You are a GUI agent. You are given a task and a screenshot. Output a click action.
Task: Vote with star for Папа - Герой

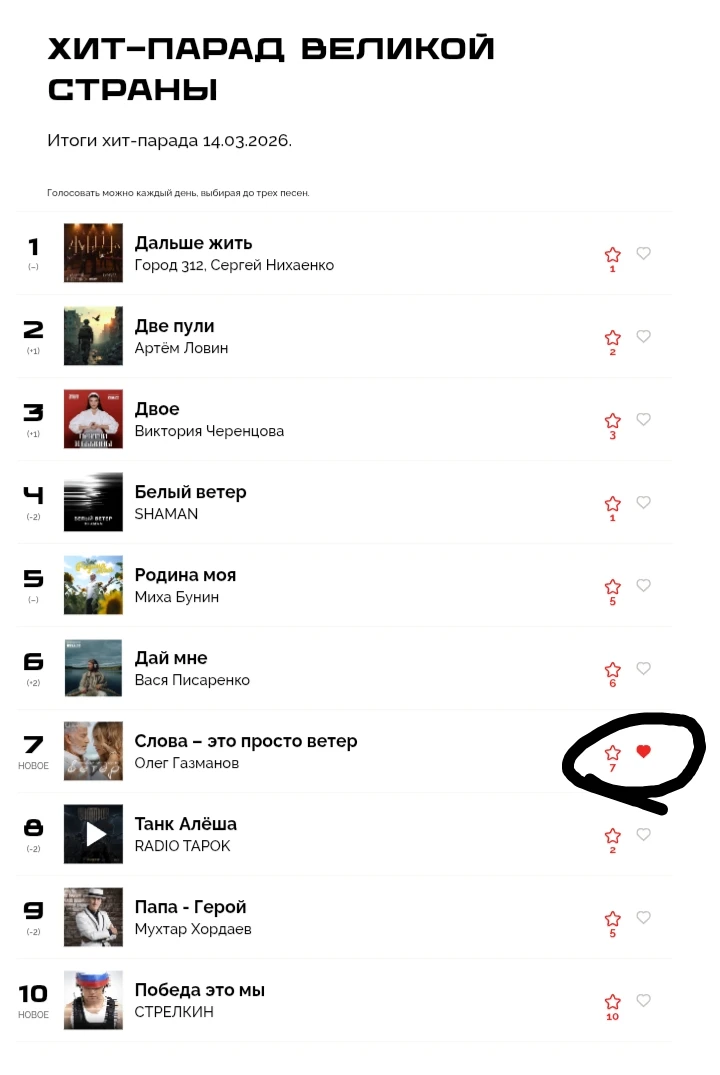click(x=613, y=919)
